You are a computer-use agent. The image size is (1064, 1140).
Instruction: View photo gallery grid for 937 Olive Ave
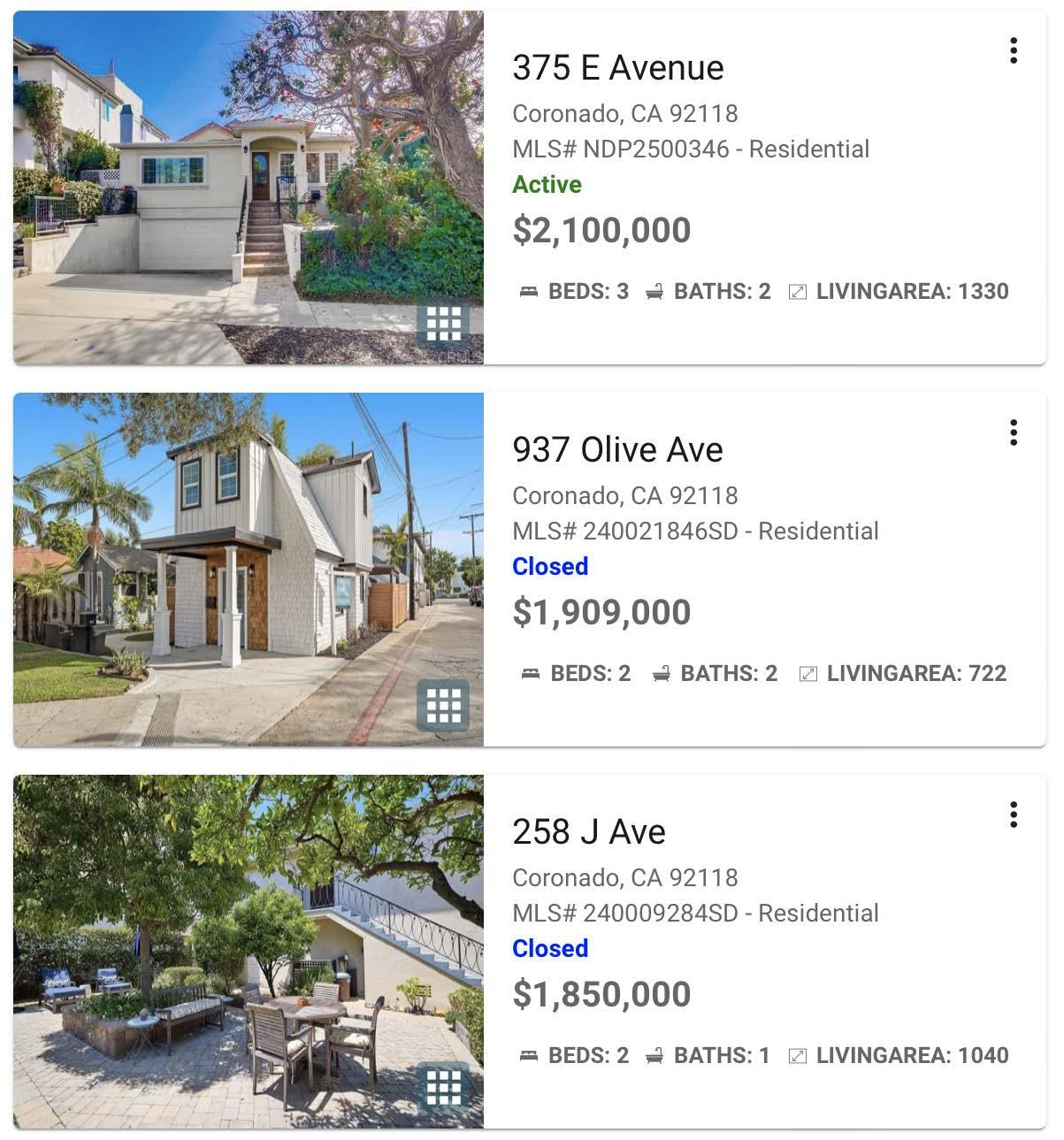(444, 706)
